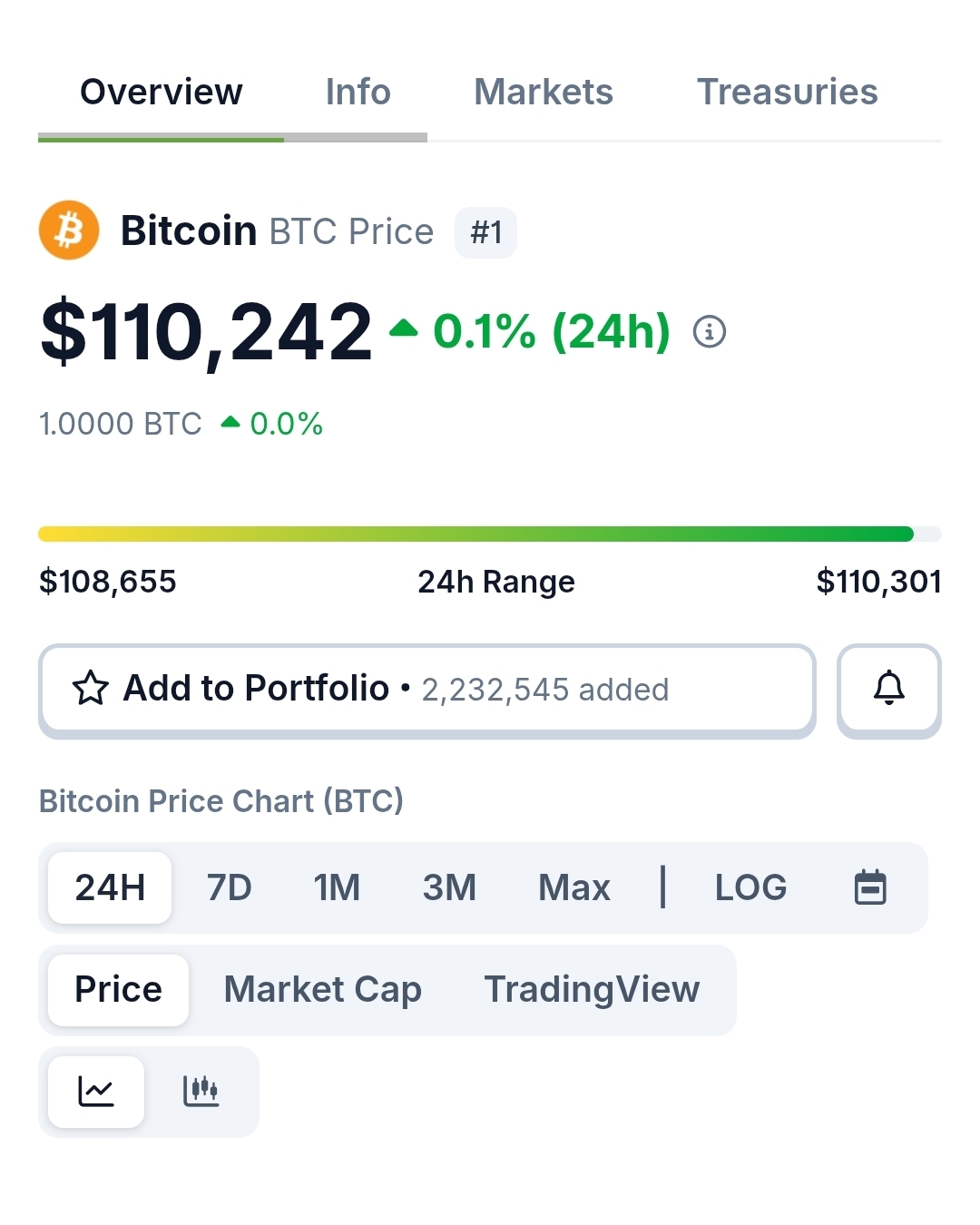Switch chart range to 7D
The width and height of the screenshot is (980, 1225).
click(229, 887)
